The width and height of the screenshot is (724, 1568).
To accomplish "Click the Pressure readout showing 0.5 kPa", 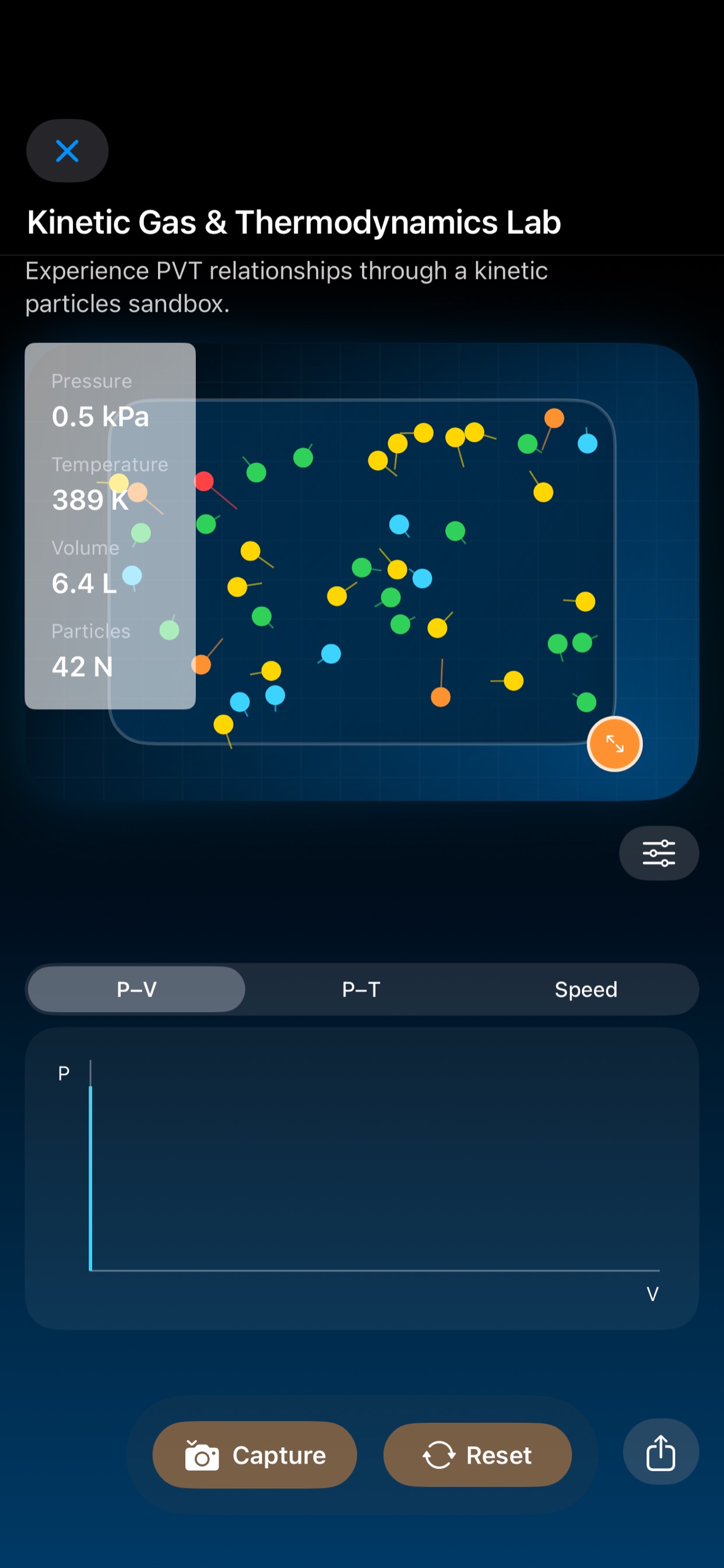I will pos(100,418).
